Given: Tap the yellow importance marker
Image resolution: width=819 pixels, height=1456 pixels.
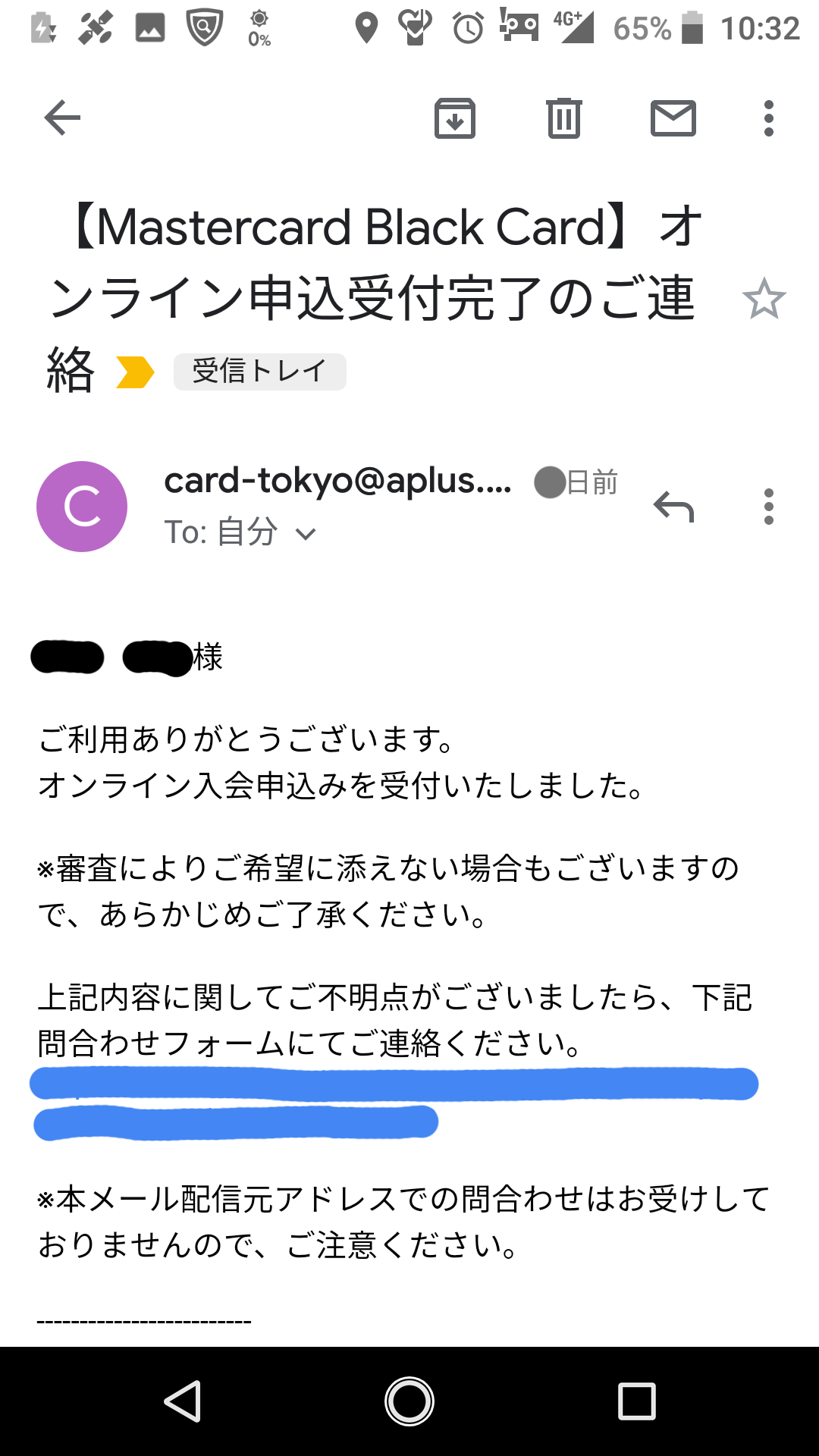Looking at the screenshot, I should tap(135, 372).
